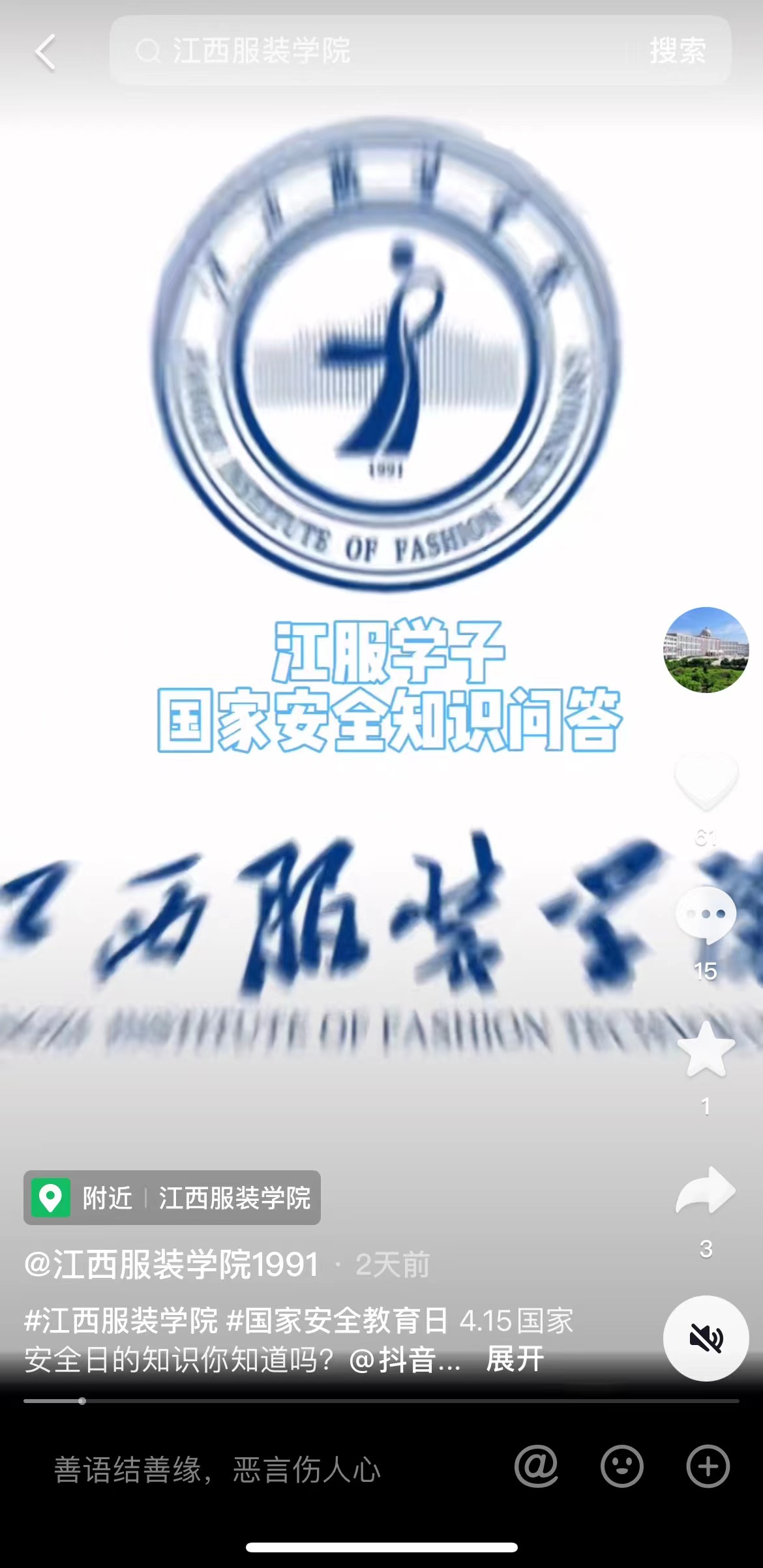Open the emoji picker smiley icon
Image resolution: width=763 pixels, height=1568 pixels.
coord(621,1467)
